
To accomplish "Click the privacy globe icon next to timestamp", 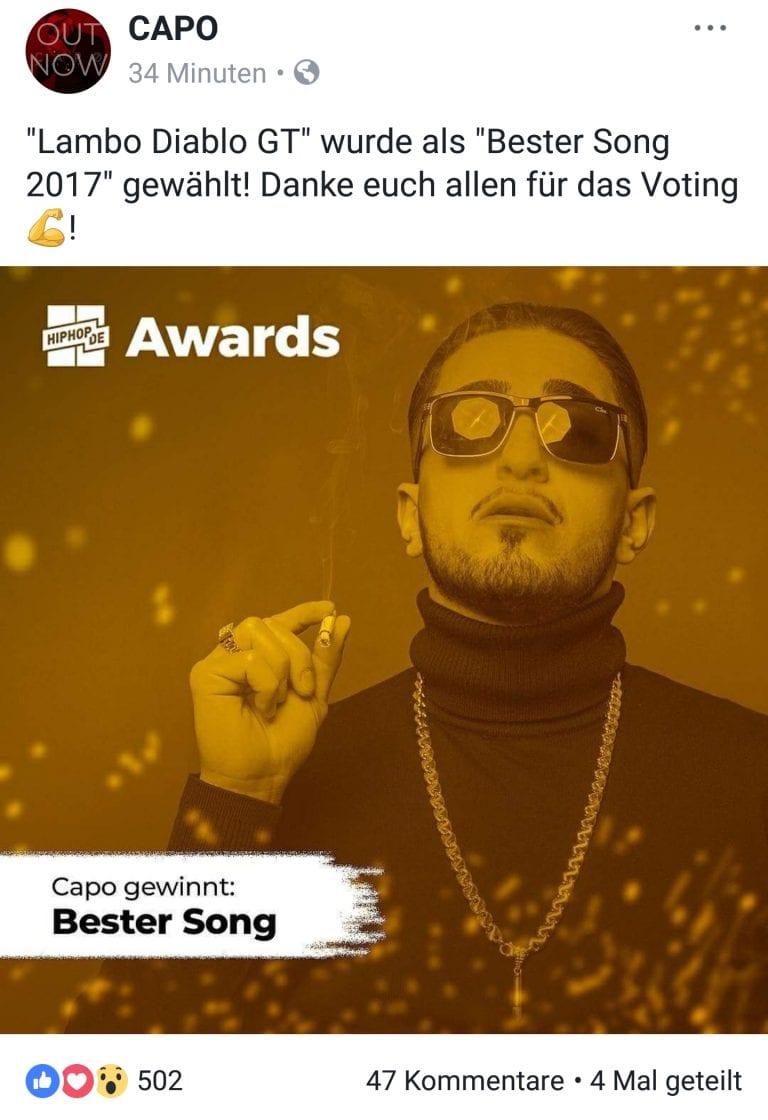I will point(308,72).
